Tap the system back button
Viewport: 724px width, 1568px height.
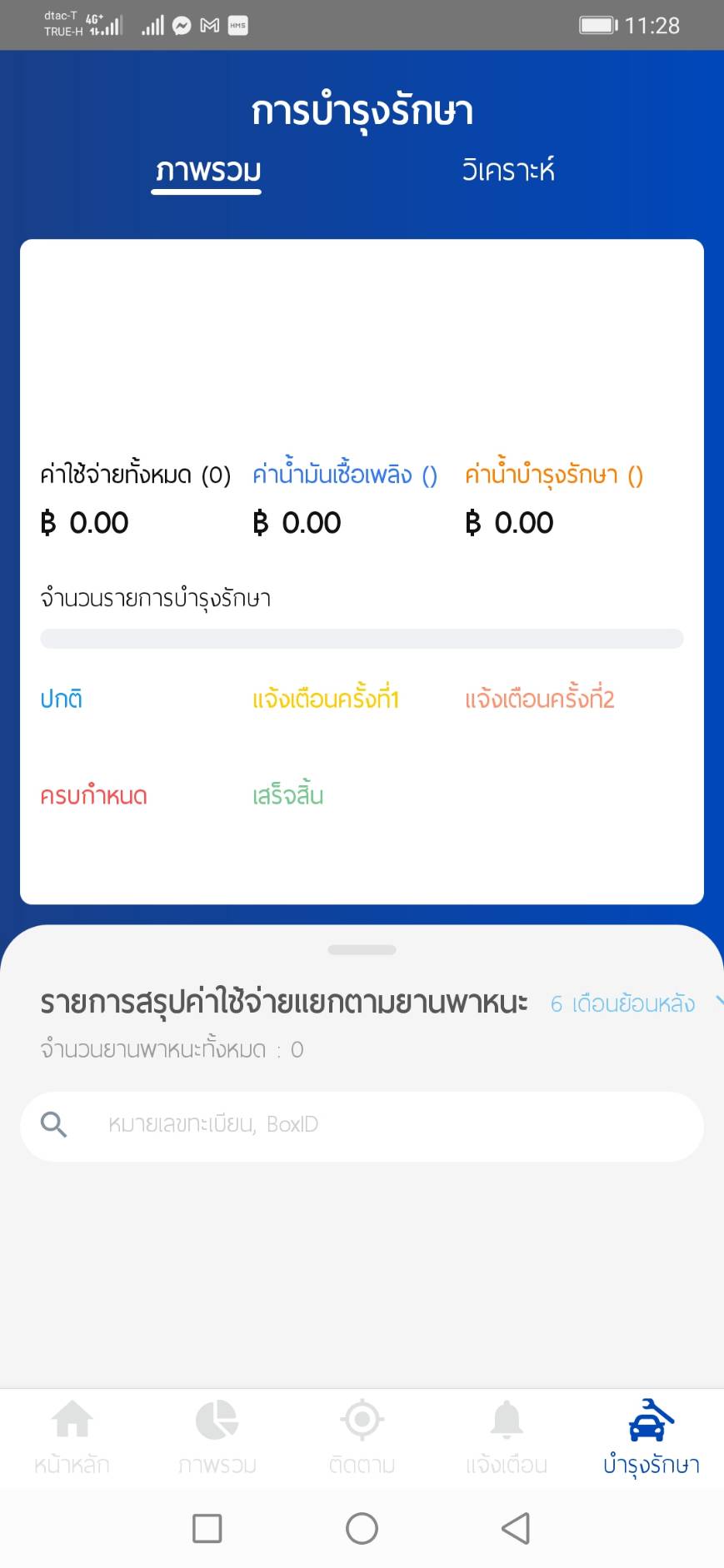(x=516, y=1528)
